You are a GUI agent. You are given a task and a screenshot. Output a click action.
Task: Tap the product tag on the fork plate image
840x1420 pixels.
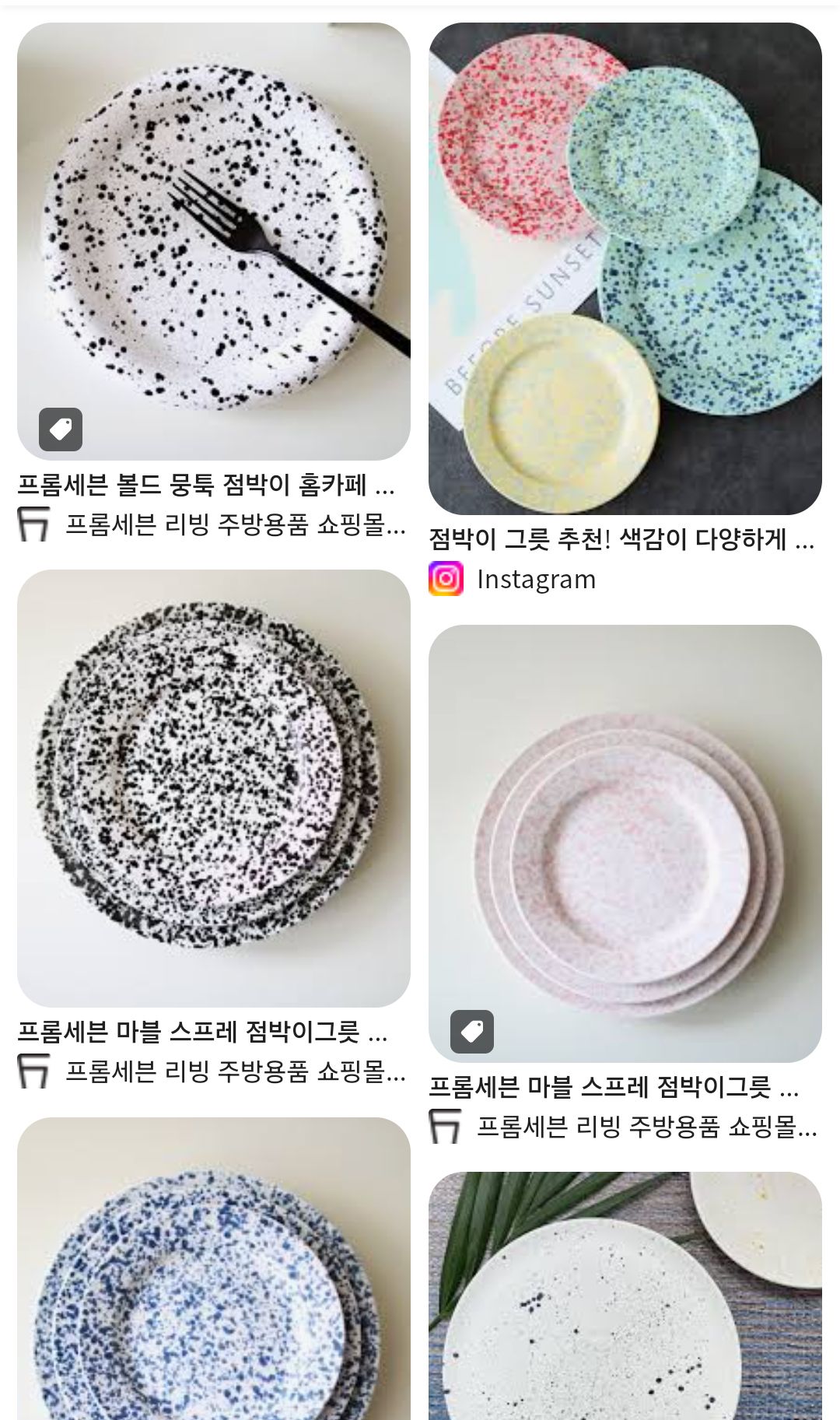point(61,430)
